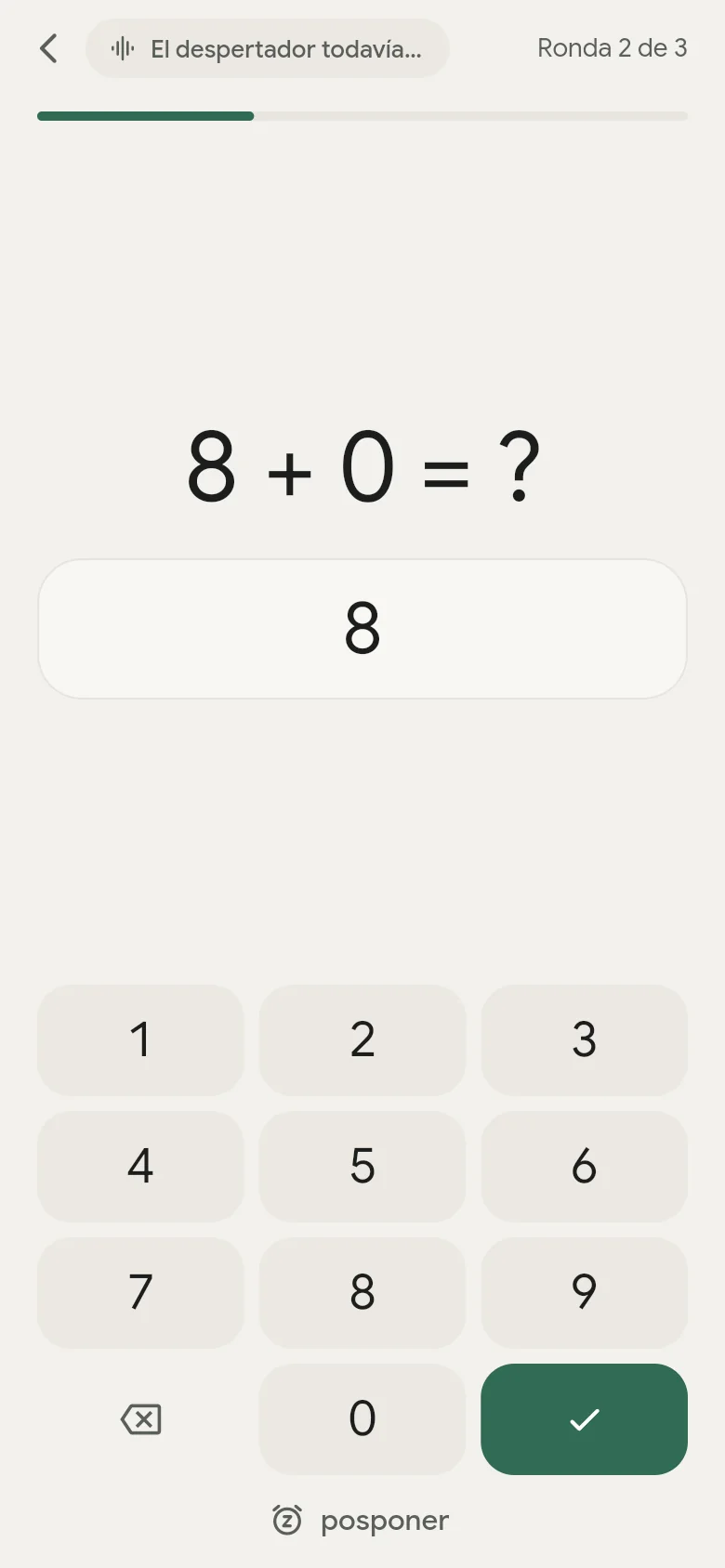
Task: Enter digit 4 on the keypad
Action: [x=140, y=1166]
